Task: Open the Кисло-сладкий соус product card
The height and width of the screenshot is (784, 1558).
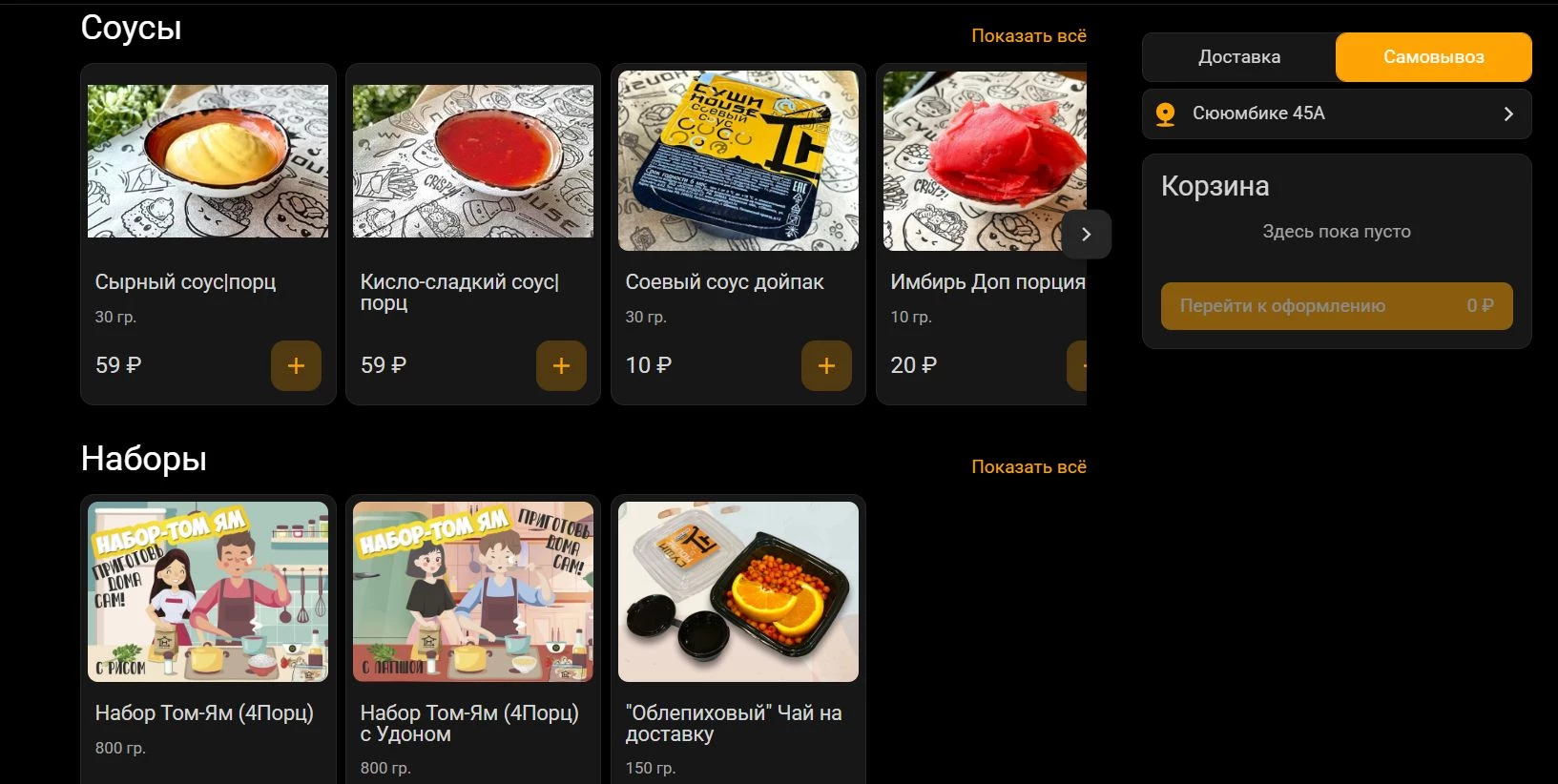Action: point(473,162)
